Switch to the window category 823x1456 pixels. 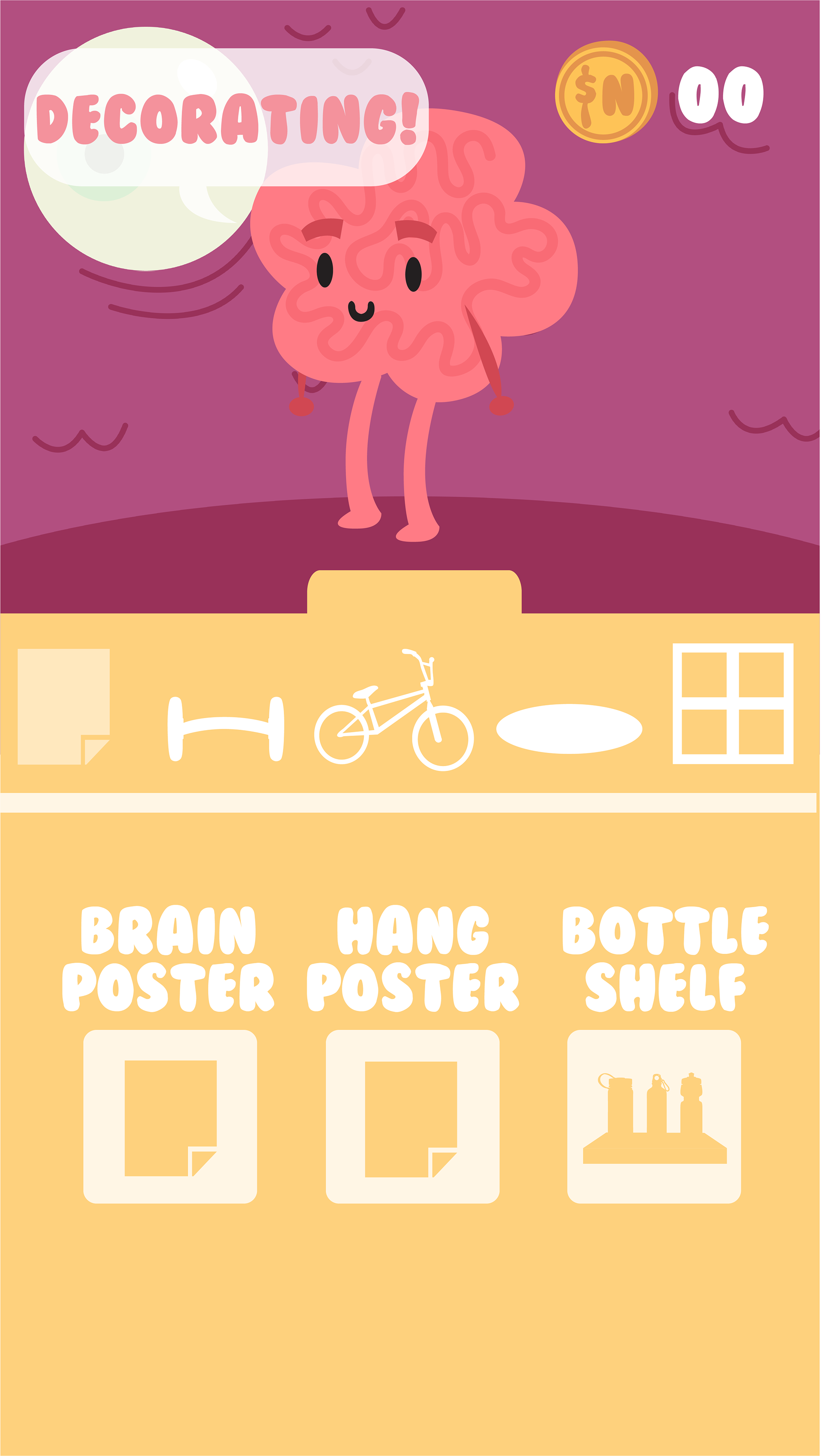coord(733,704)
